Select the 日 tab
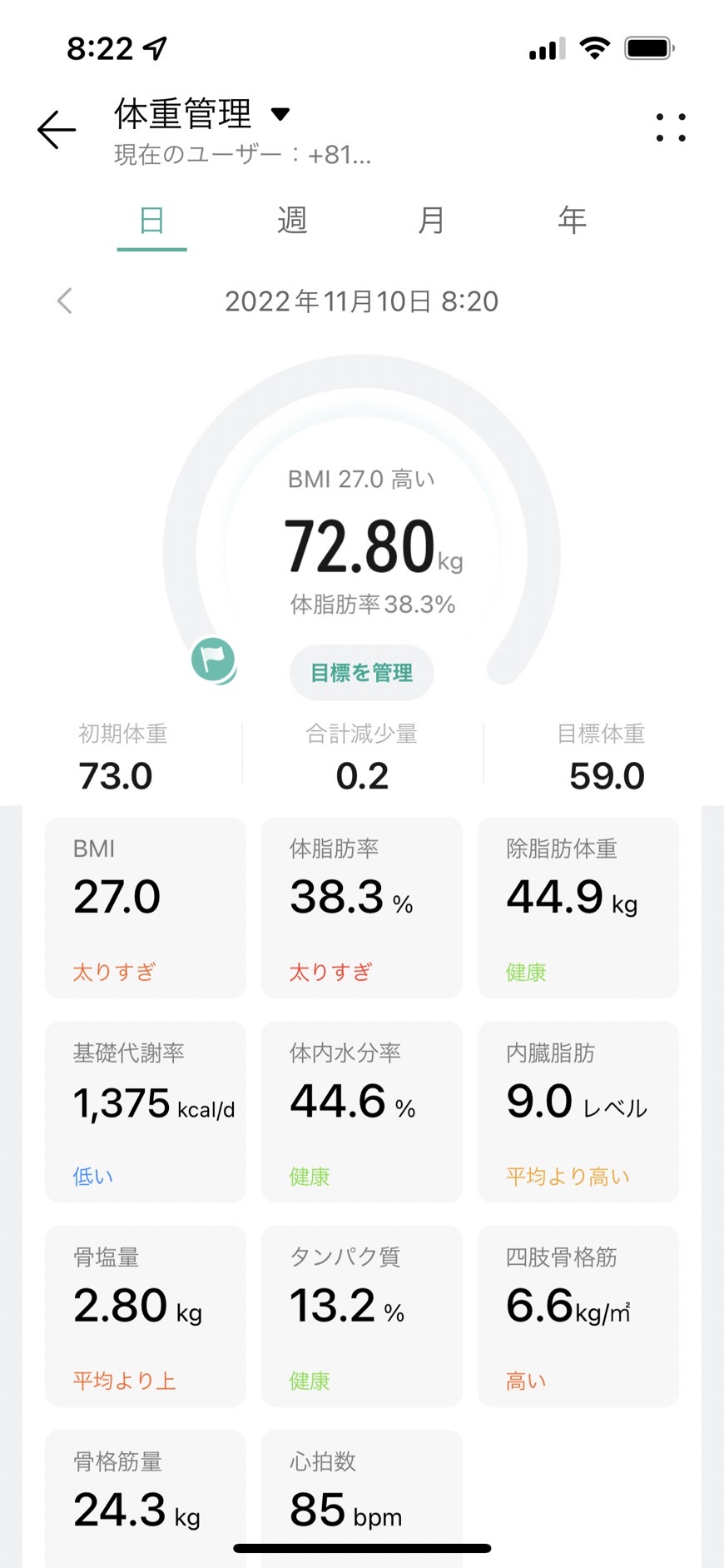Image resolution: width=724 pixels, height=1568 pixels. (151, 222)
